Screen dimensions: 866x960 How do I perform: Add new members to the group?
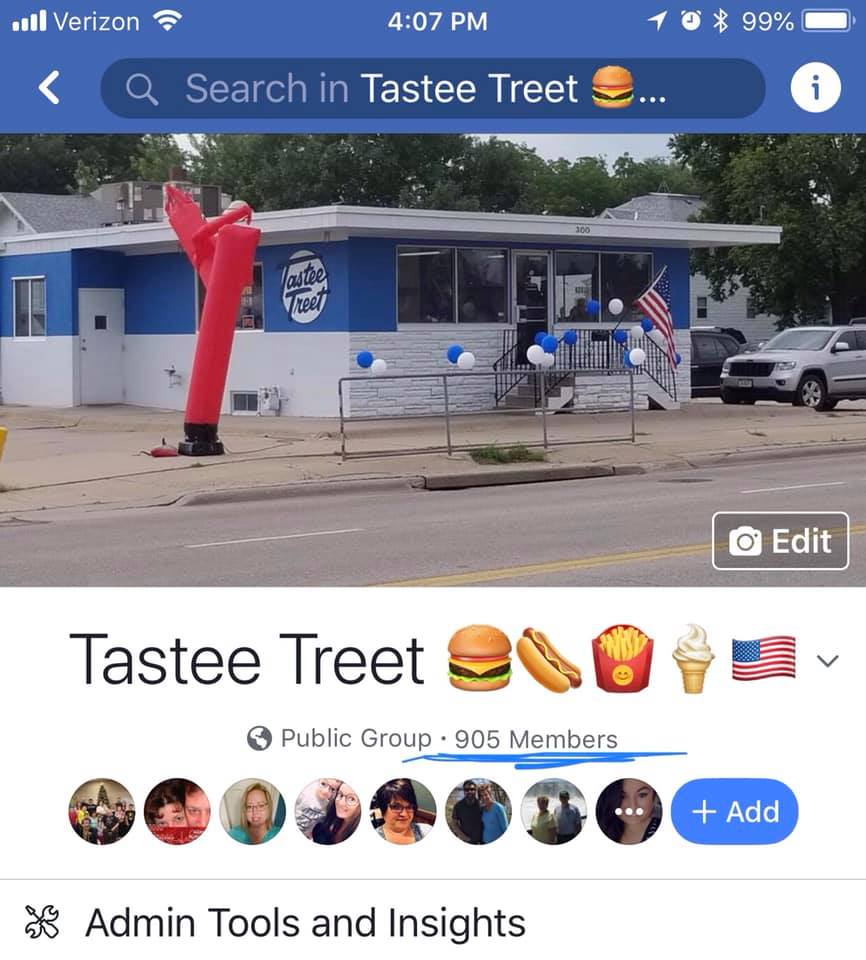tap(734, 811)
